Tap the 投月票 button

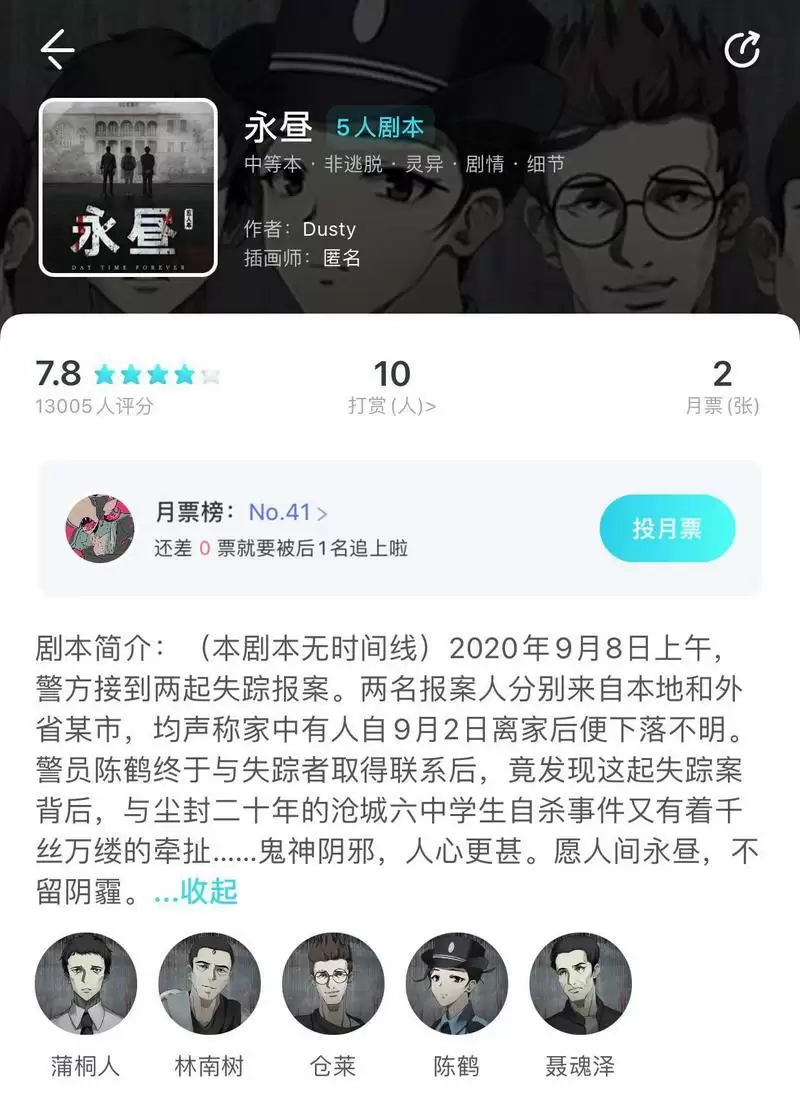(667, 528)
